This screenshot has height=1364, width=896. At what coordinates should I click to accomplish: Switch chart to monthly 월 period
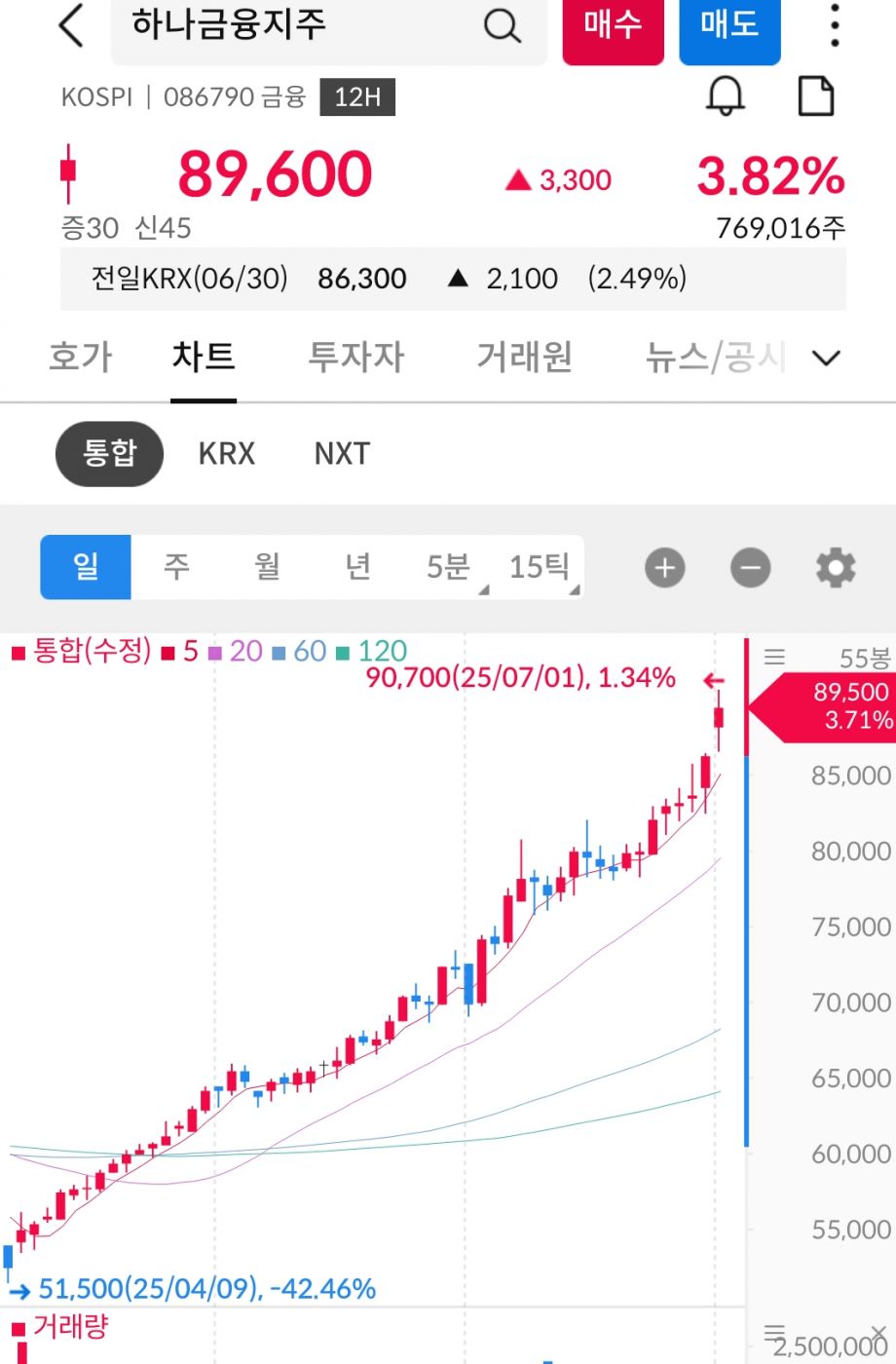click(x=267, y=566)
